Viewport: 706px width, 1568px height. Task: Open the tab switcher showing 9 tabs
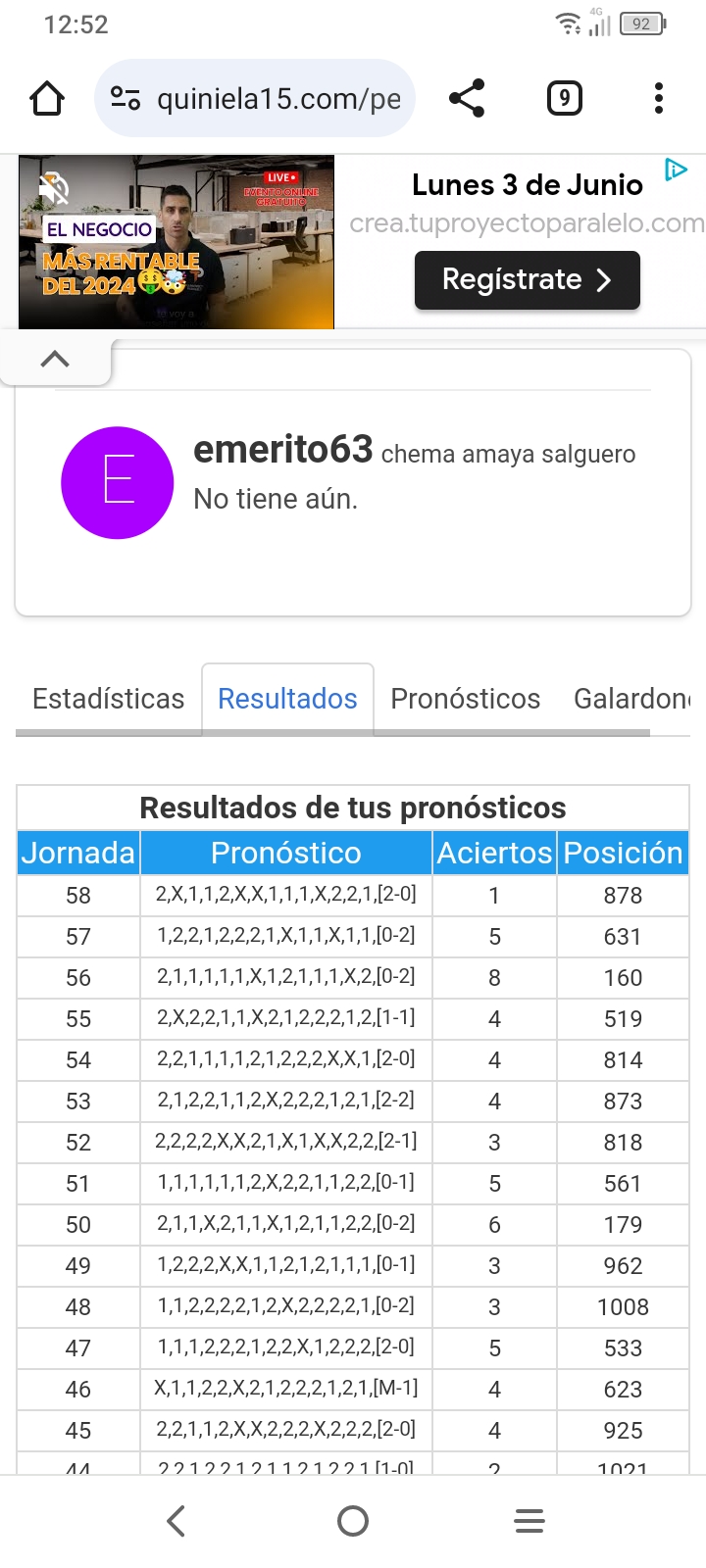coord(564,99)
